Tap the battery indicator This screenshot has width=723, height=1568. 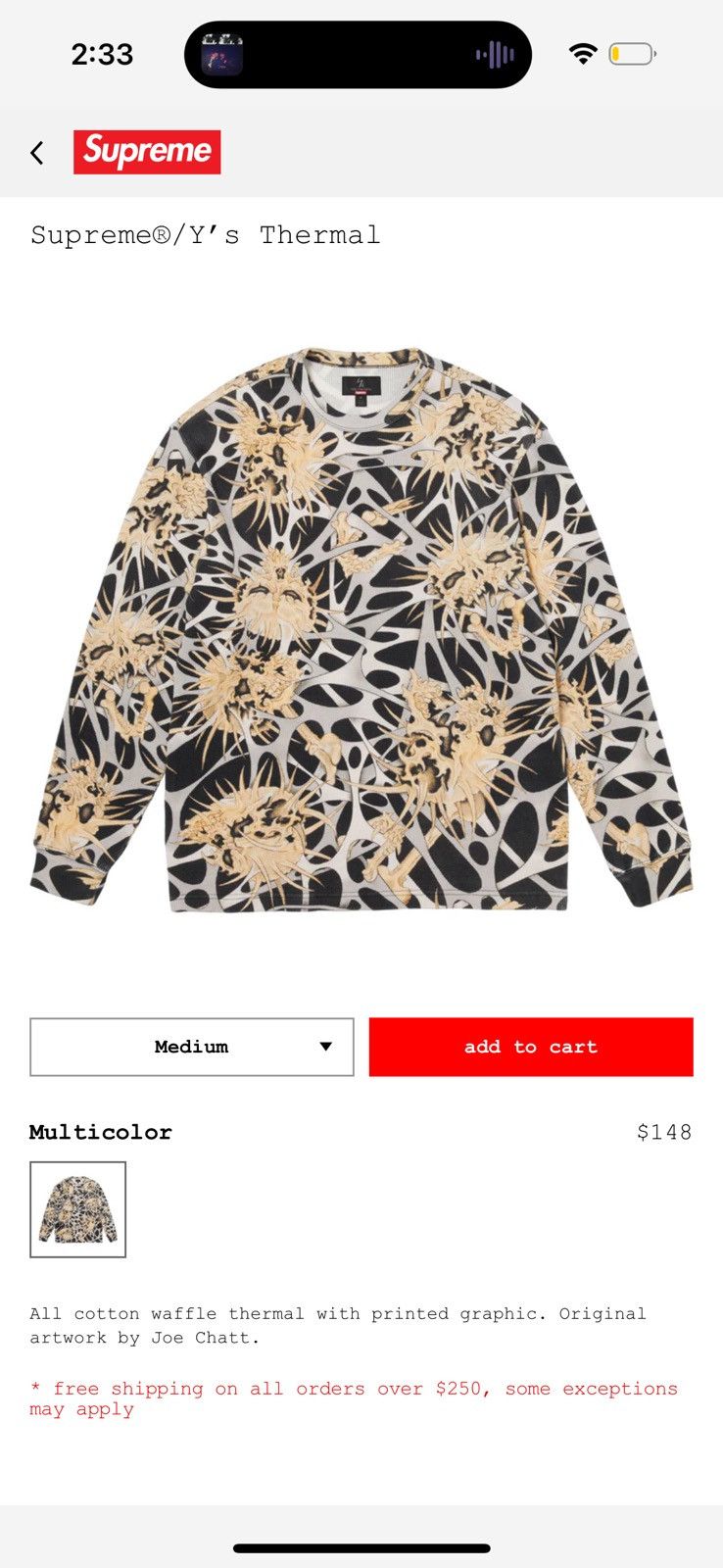click(x=633, y=55)
